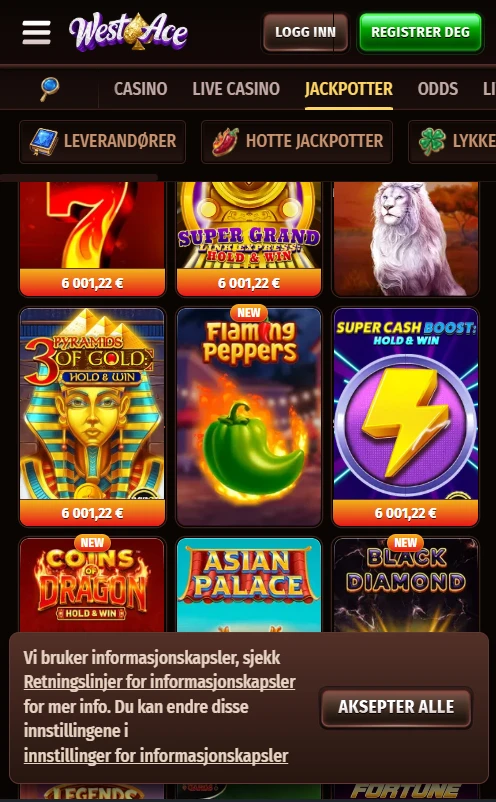The height and width of the screenshot is (802, 496).
Task: Tap the Logg Inn button
Action: click(305, 32)
